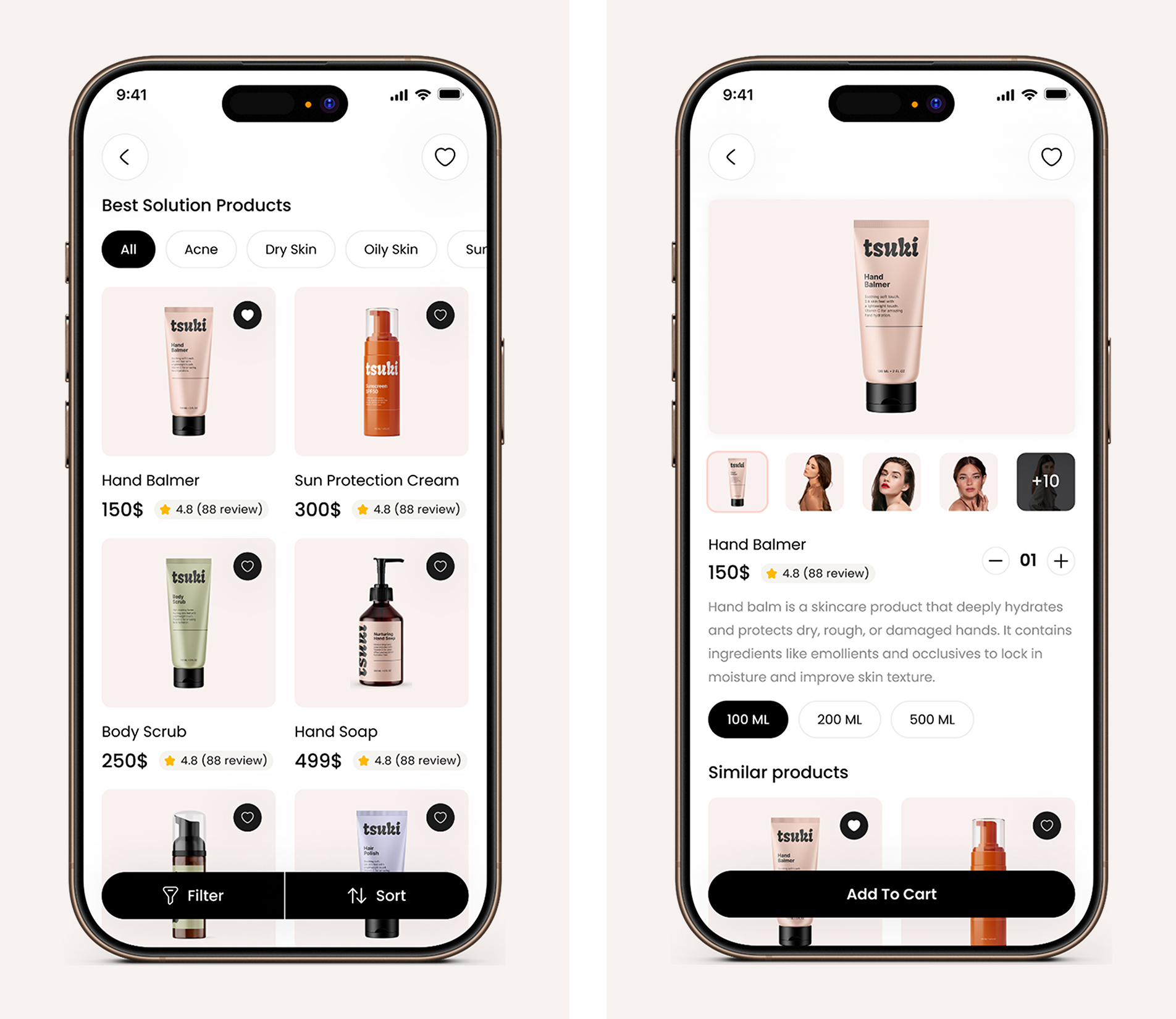Add Hand Balmer to cart

coord(891,894)
